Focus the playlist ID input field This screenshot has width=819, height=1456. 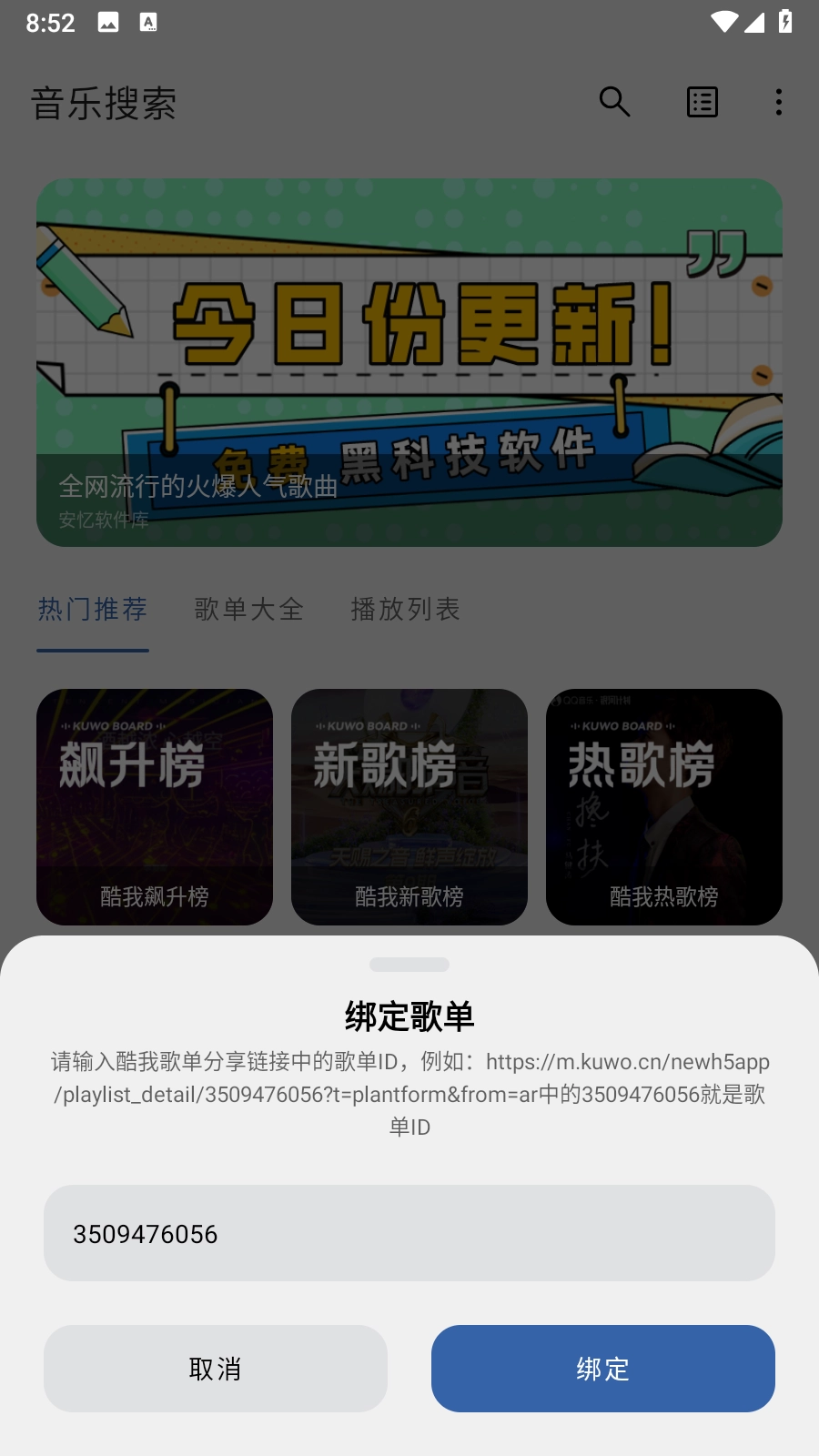tap(409, 1233)
